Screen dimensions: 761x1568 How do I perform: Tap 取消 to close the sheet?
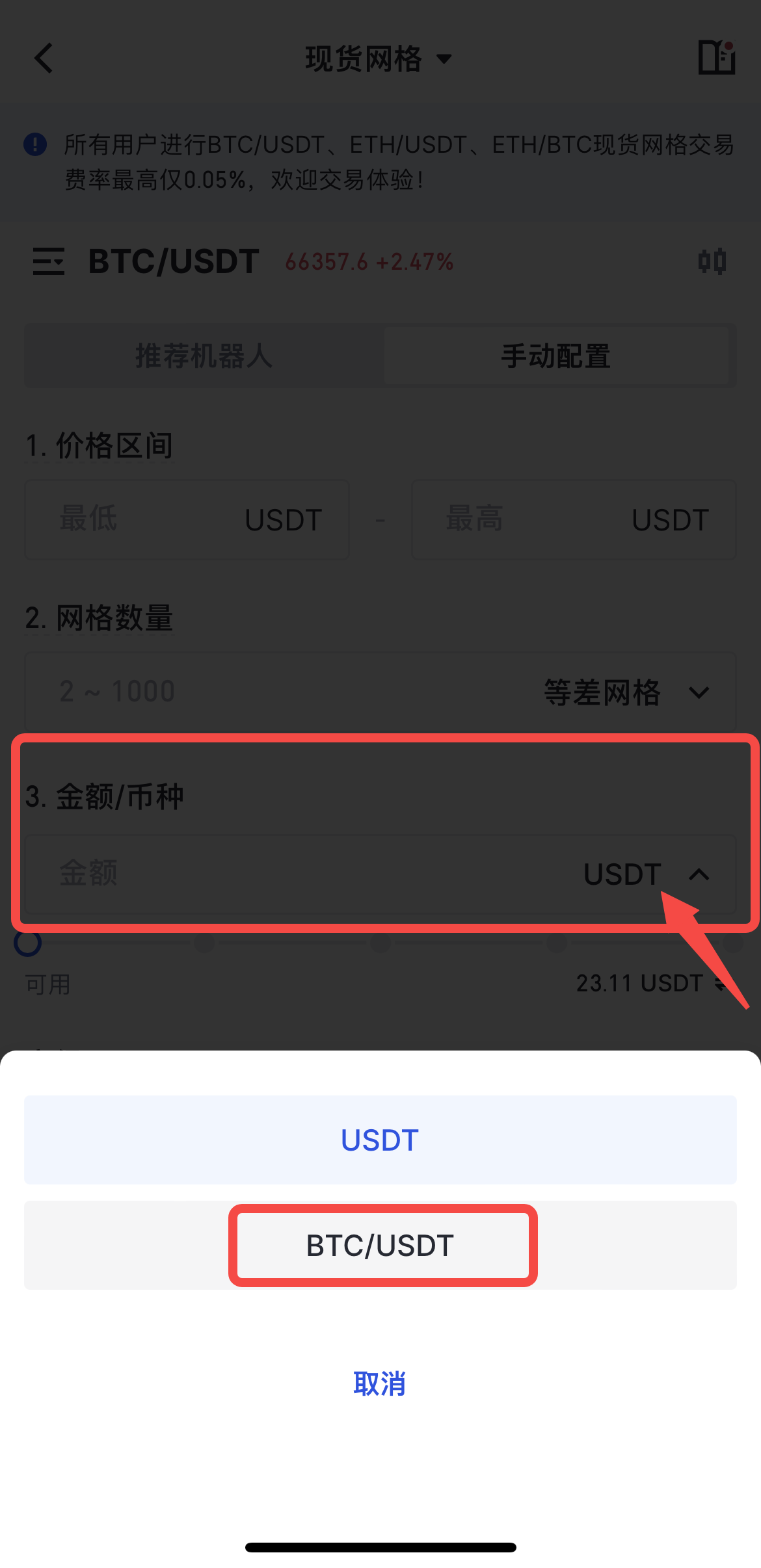pos(380,1383)
